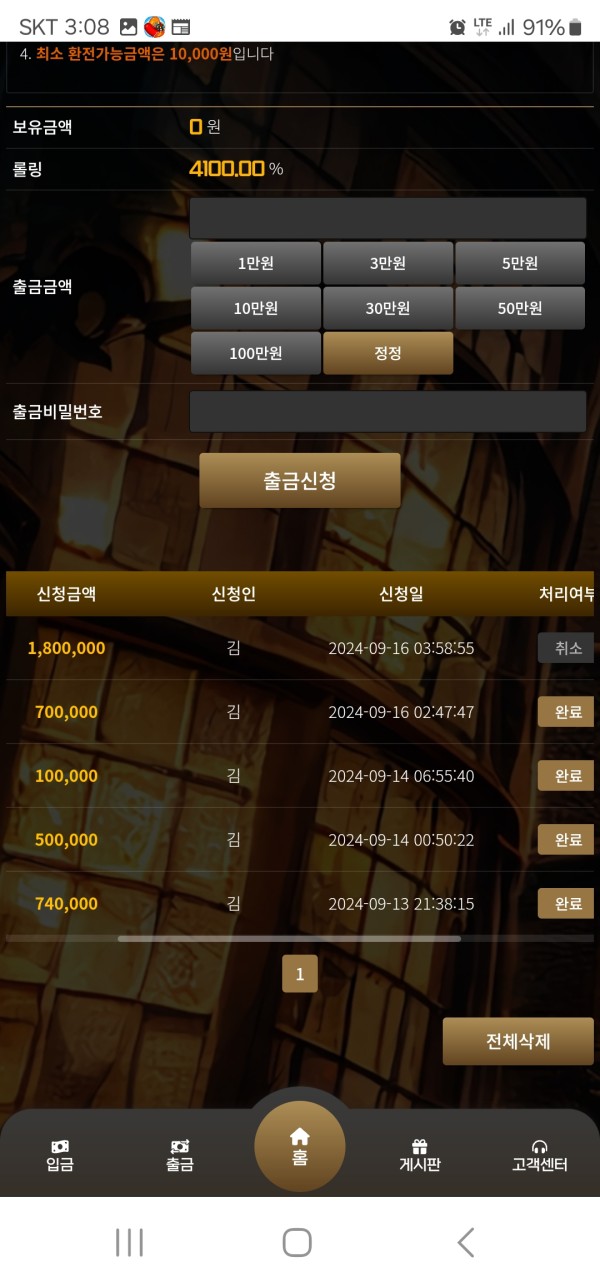Go back using the system back button
Screen dimensions: 600x1287
click(465, 1242)
